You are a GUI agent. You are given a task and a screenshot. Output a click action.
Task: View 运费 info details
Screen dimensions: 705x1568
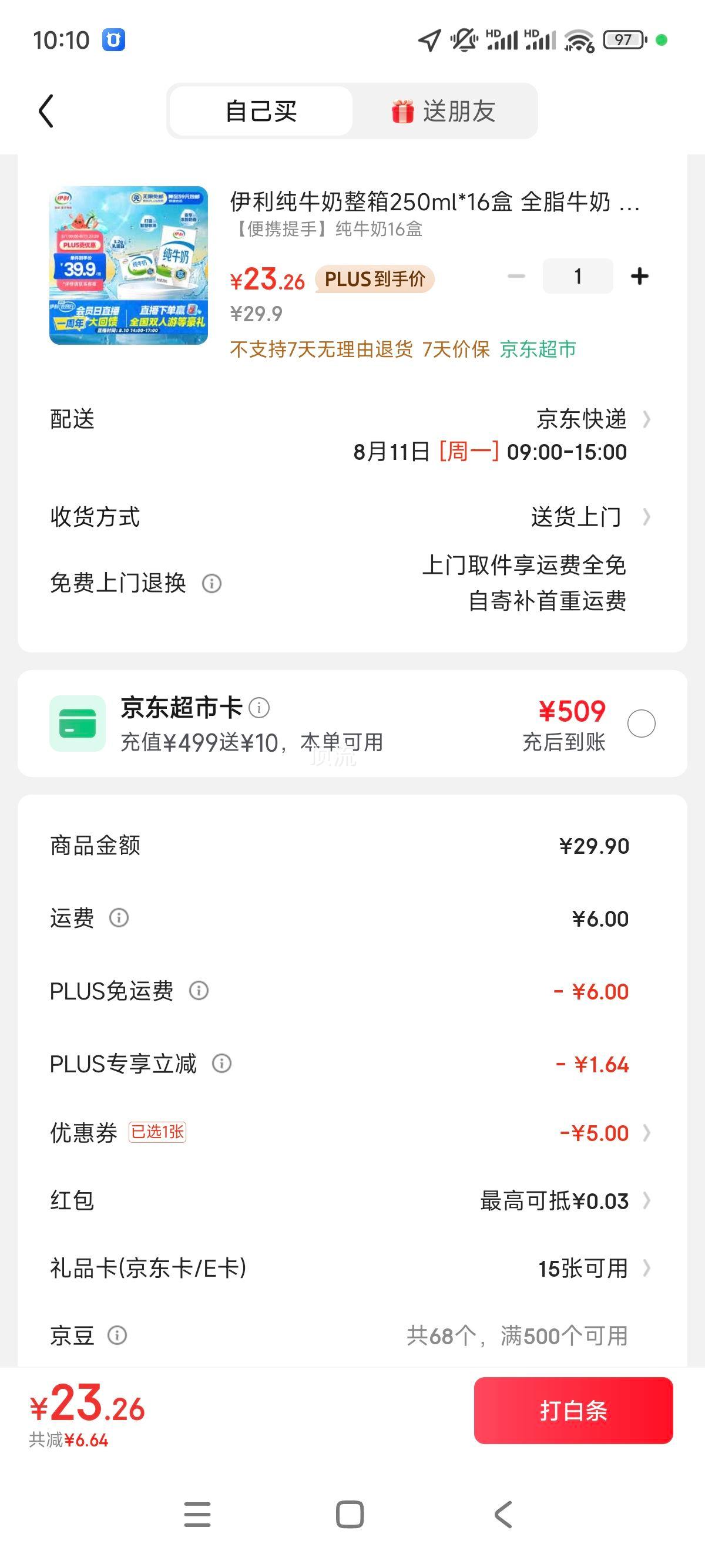(119, 918)
